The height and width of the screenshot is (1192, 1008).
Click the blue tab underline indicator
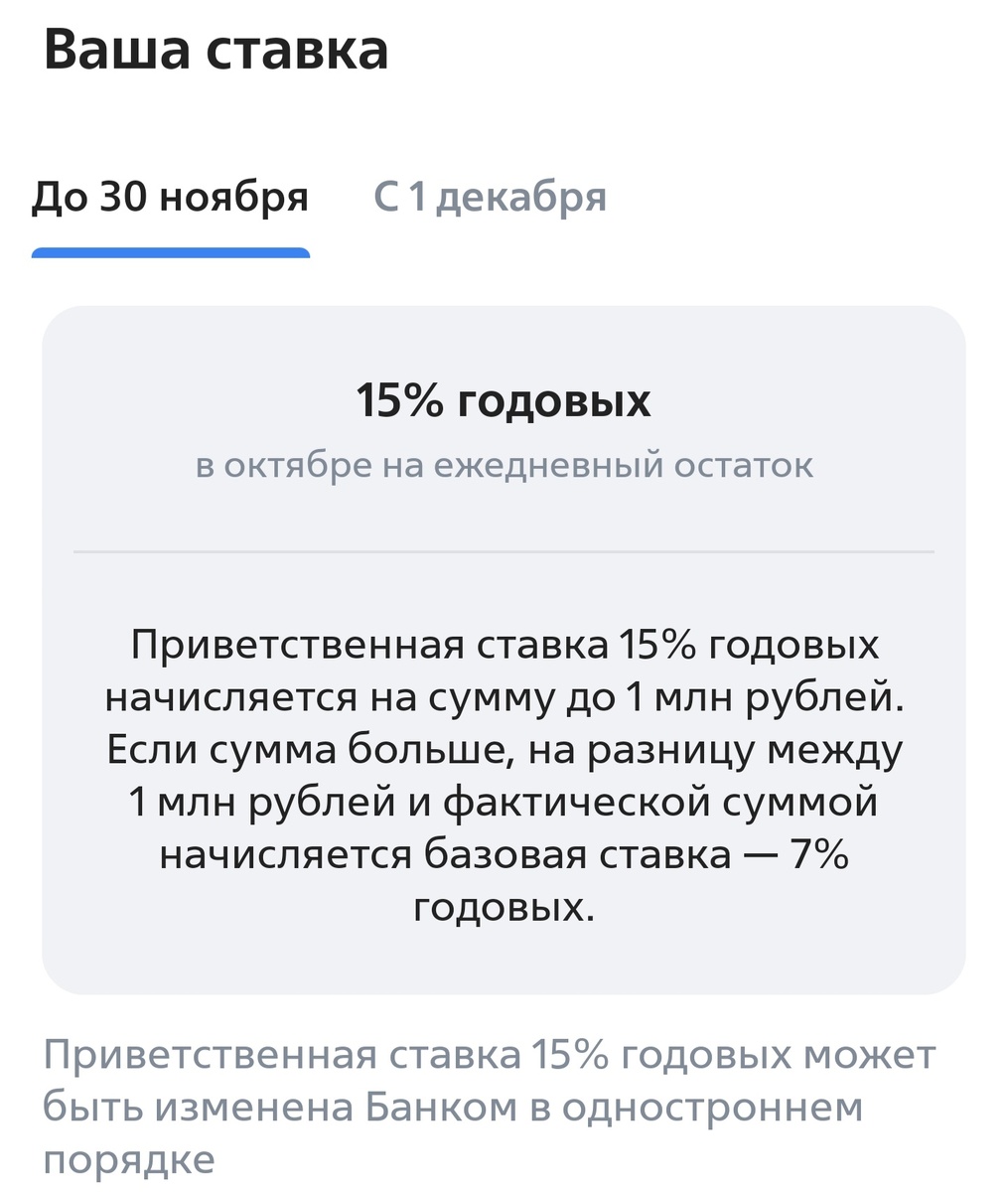coord(171,253)
